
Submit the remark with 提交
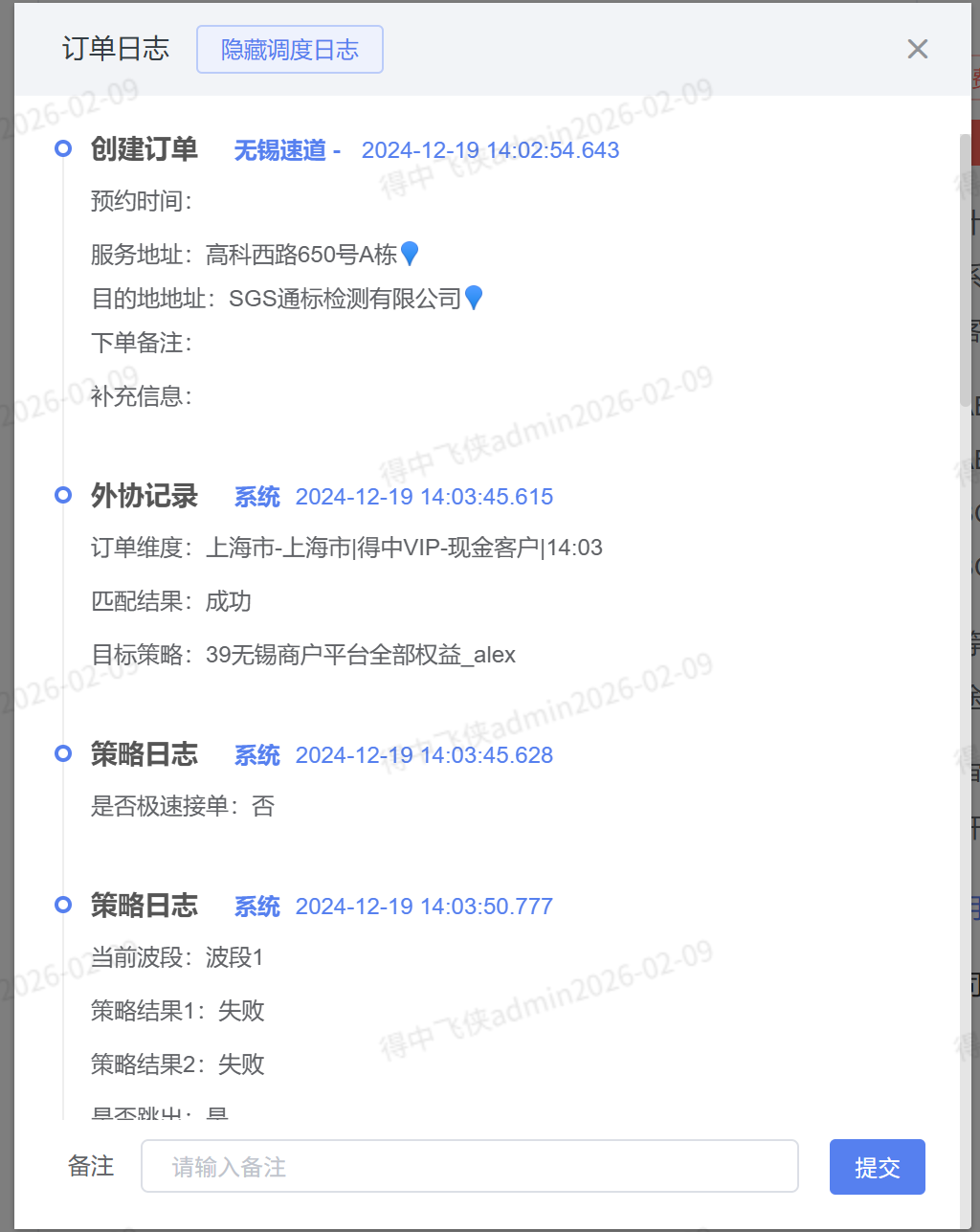(878, 1167)
